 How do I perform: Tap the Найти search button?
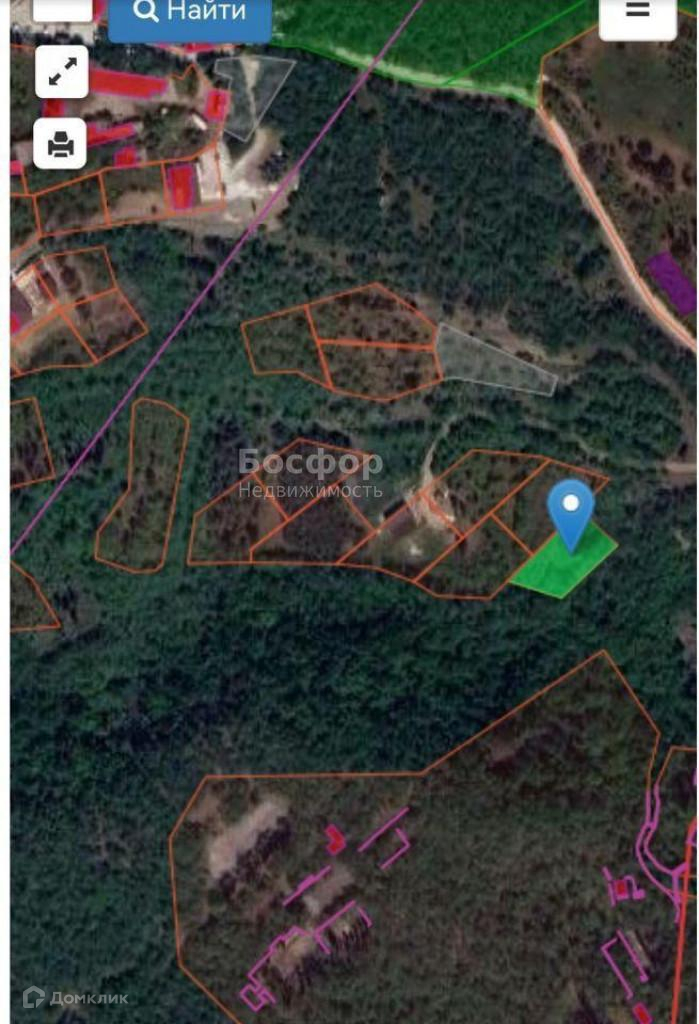(190, 14)
